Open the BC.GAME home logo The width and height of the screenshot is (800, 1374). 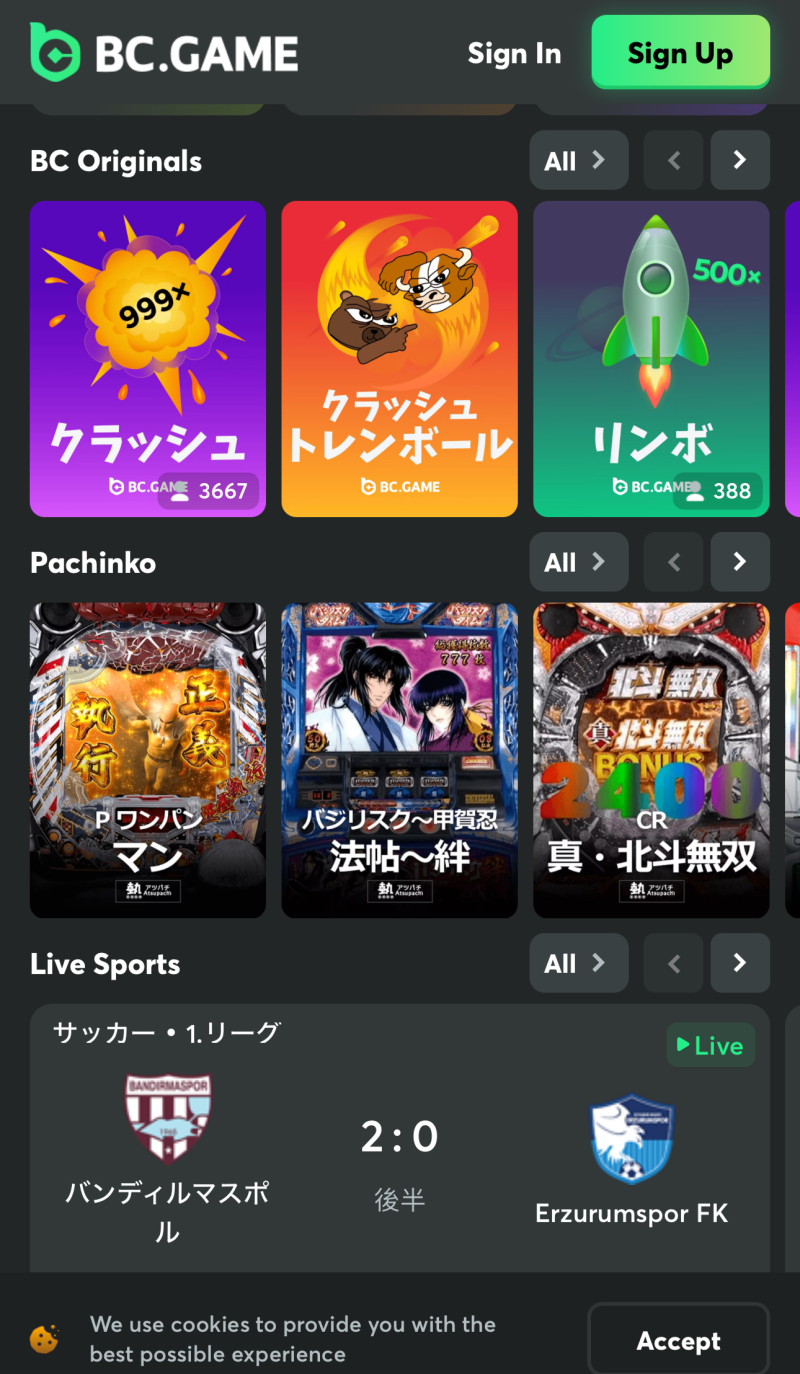click(164, 53)
